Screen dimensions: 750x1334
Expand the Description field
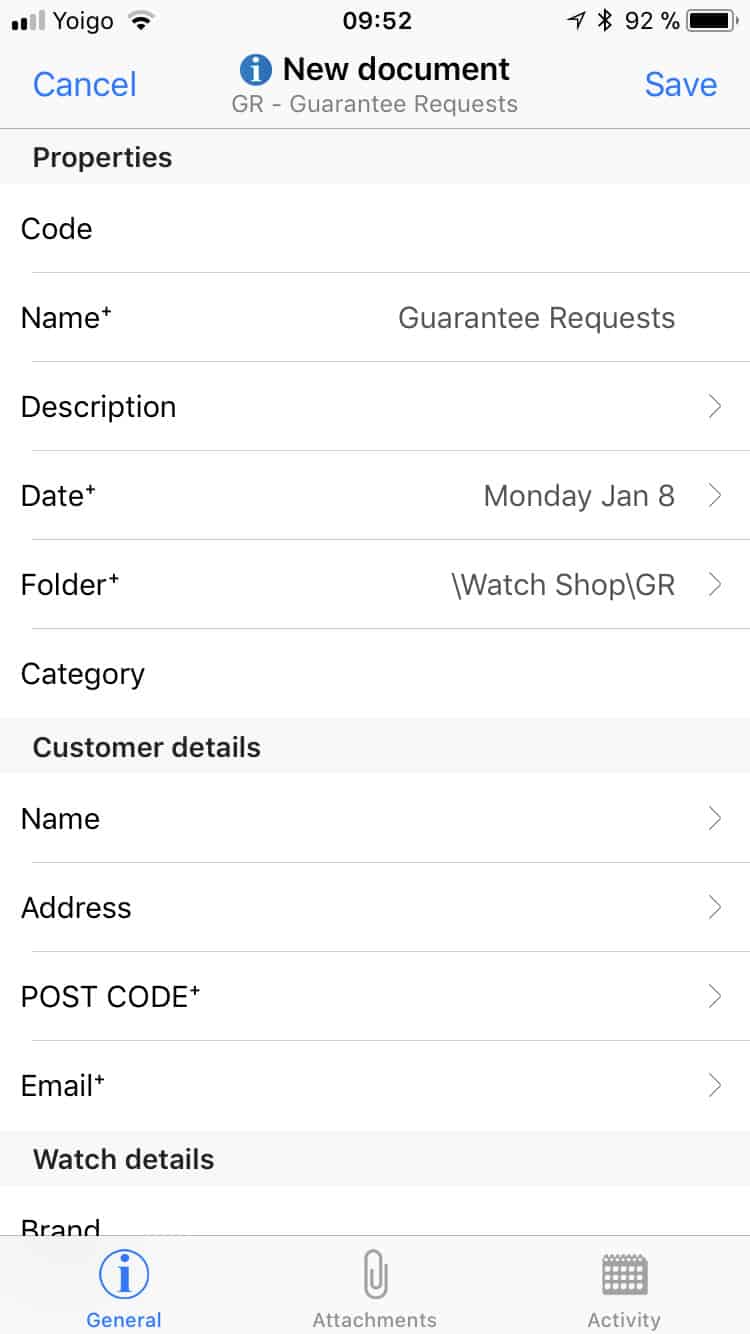375,406
